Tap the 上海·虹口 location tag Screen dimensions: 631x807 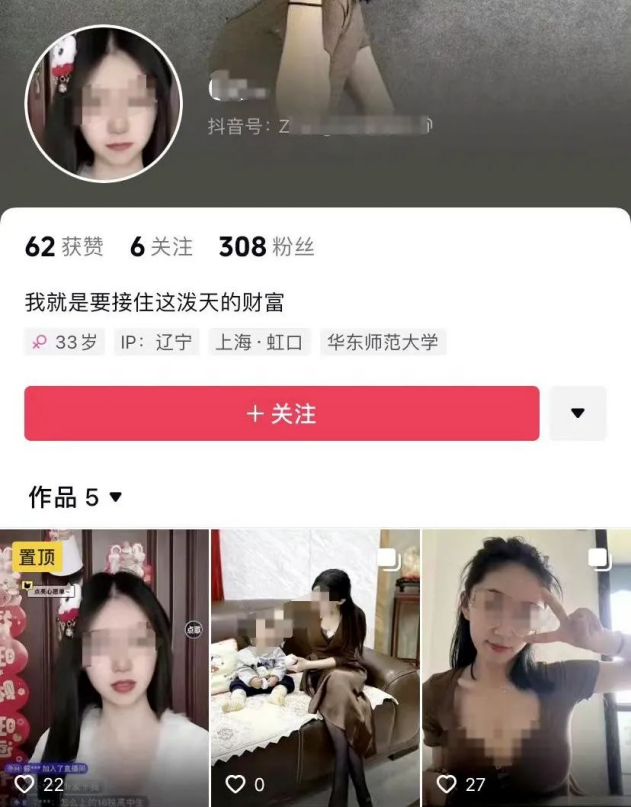coord(262,342)
